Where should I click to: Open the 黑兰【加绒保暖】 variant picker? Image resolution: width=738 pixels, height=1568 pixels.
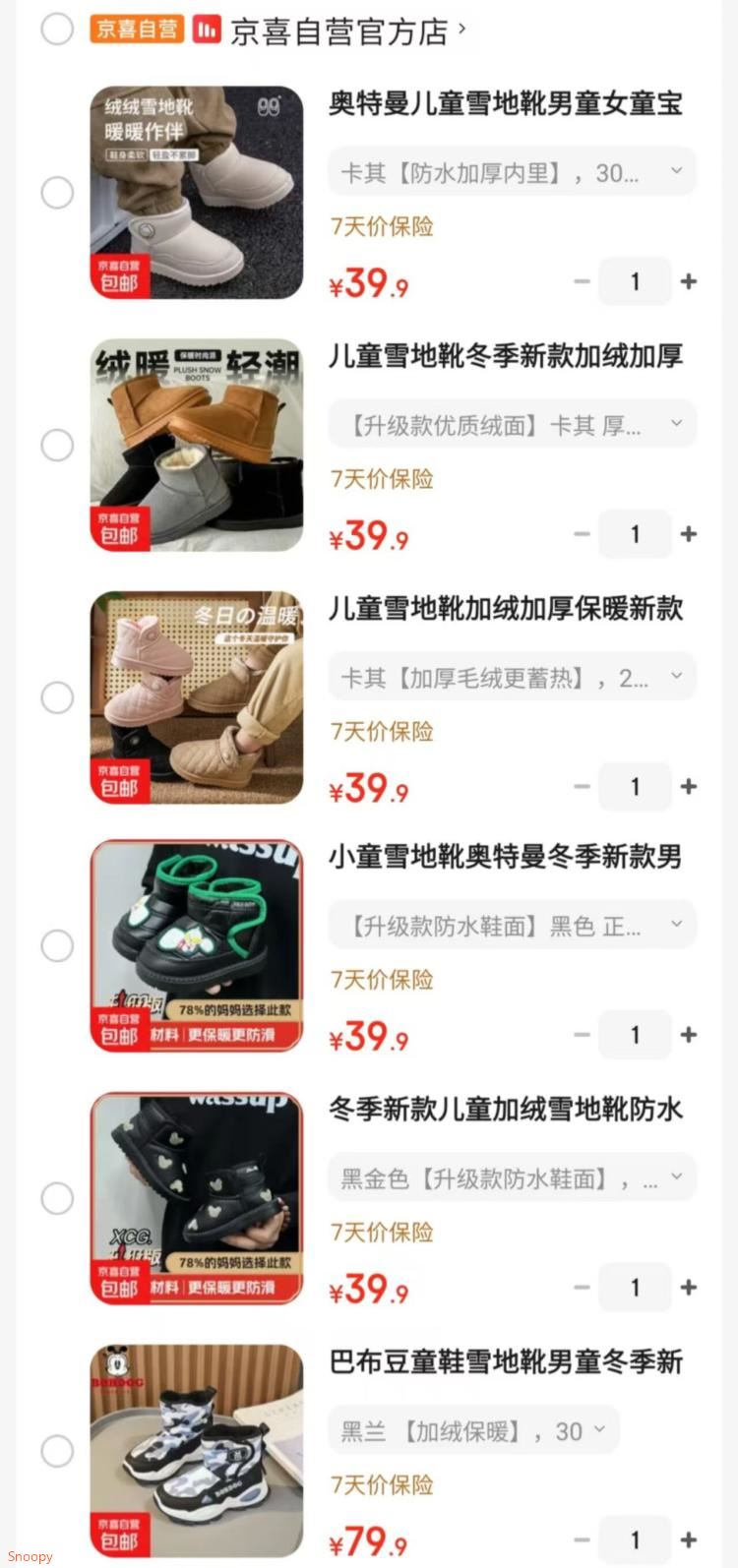tap(473, 1431)
